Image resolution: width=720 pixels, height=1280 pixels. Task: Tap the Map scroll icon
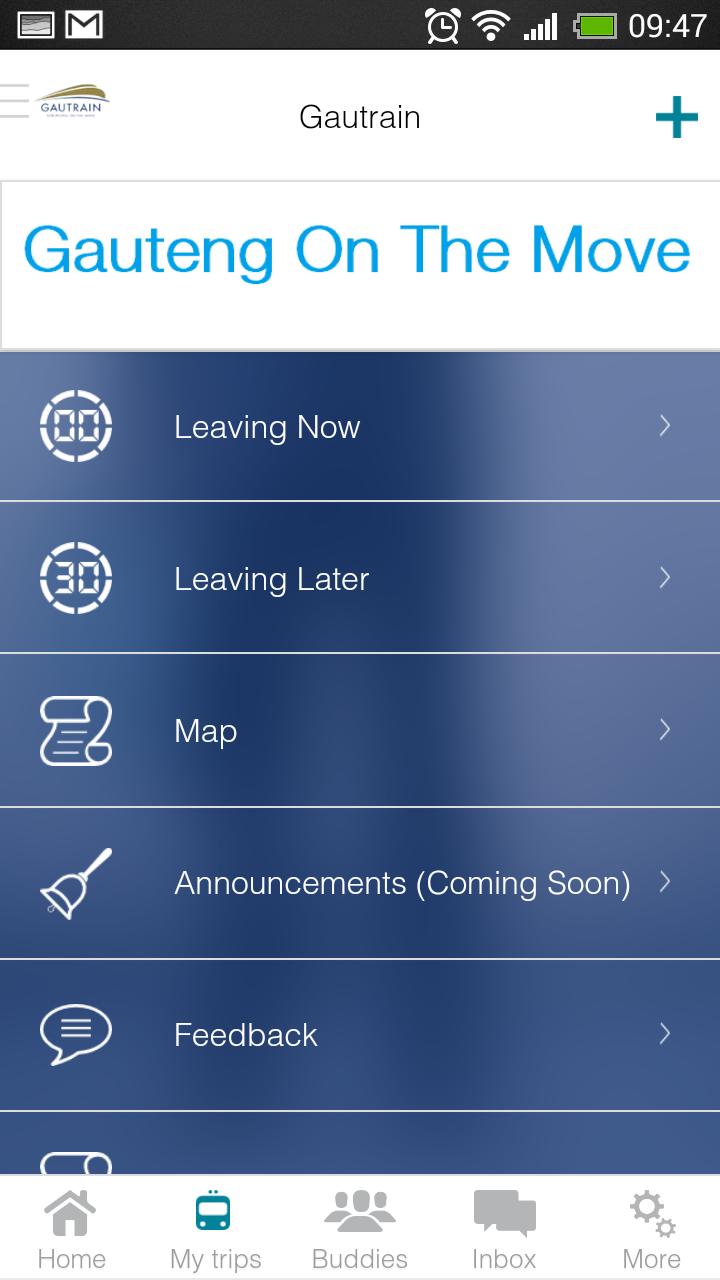point(73,730)
